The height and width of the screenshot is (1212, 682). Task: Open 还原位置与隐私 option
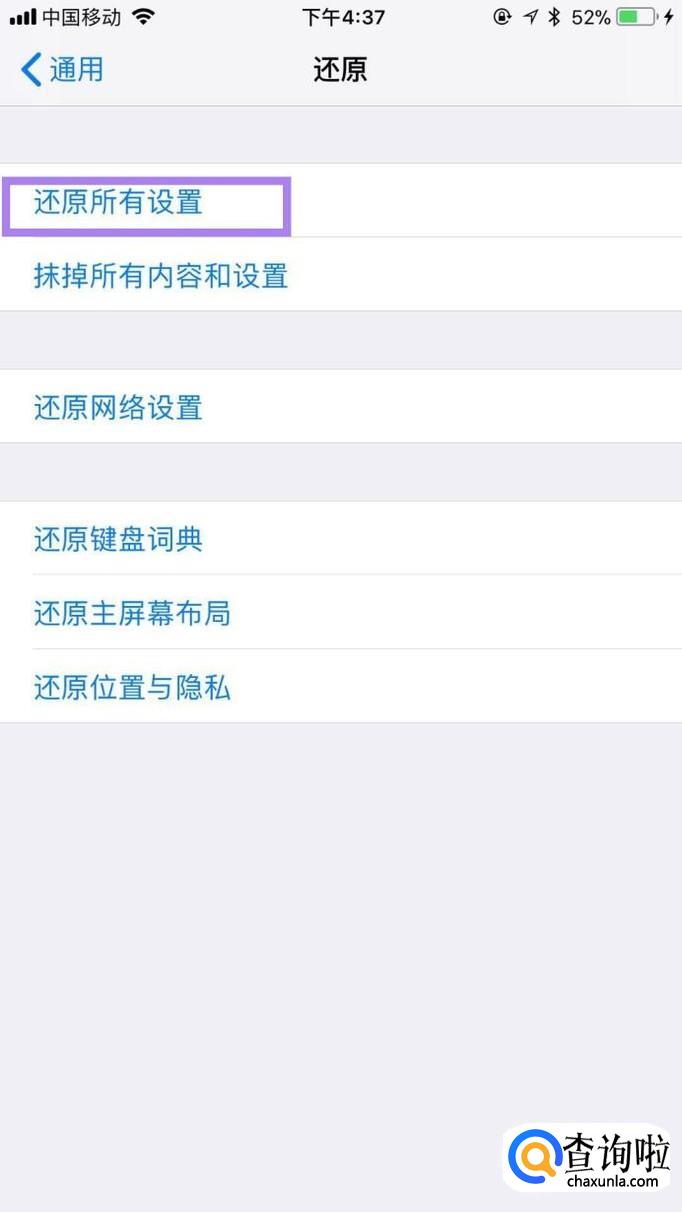click(x=132, y=688)
